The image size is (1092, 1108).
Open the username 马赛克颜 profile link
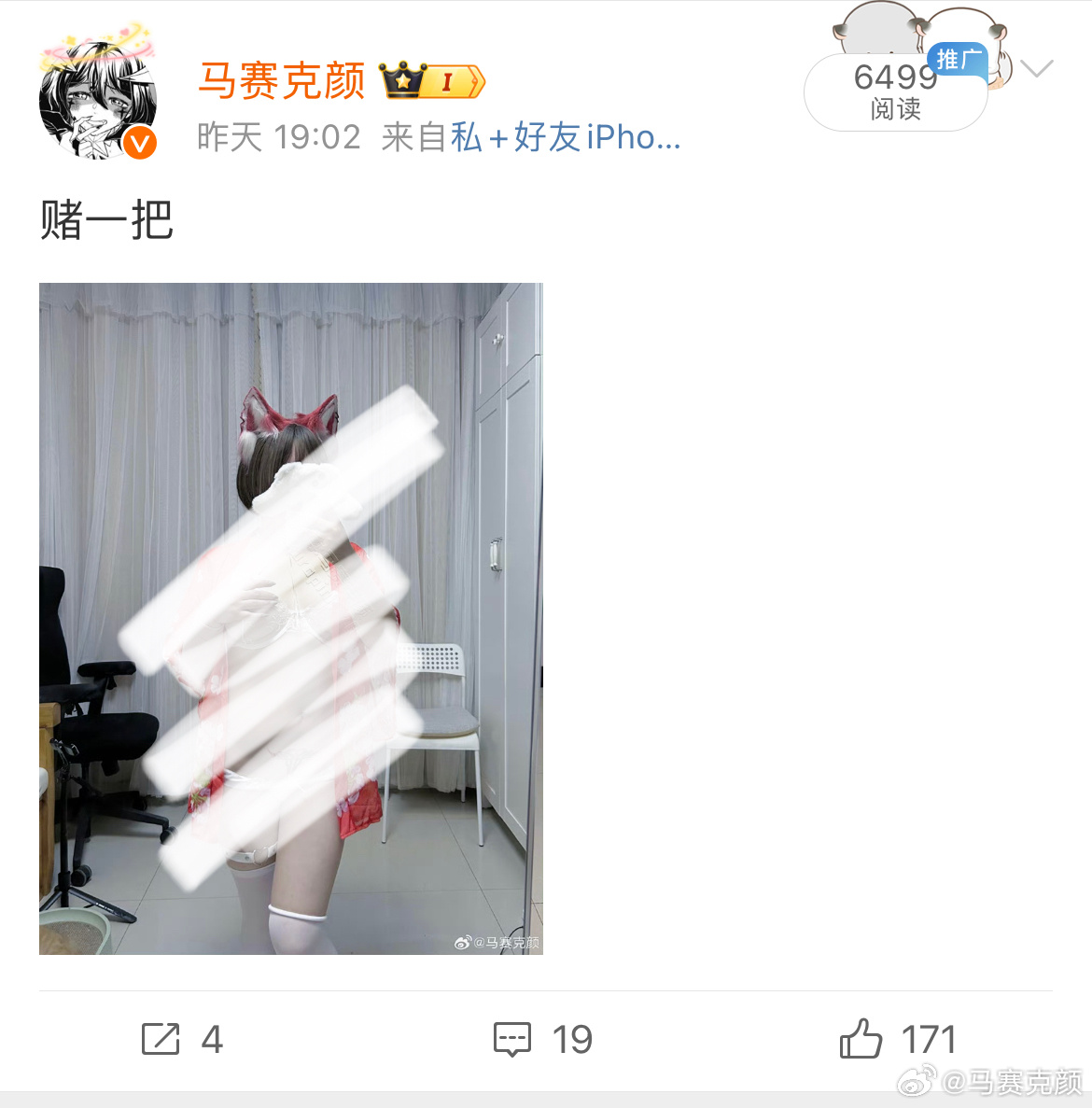click(281, 81)
